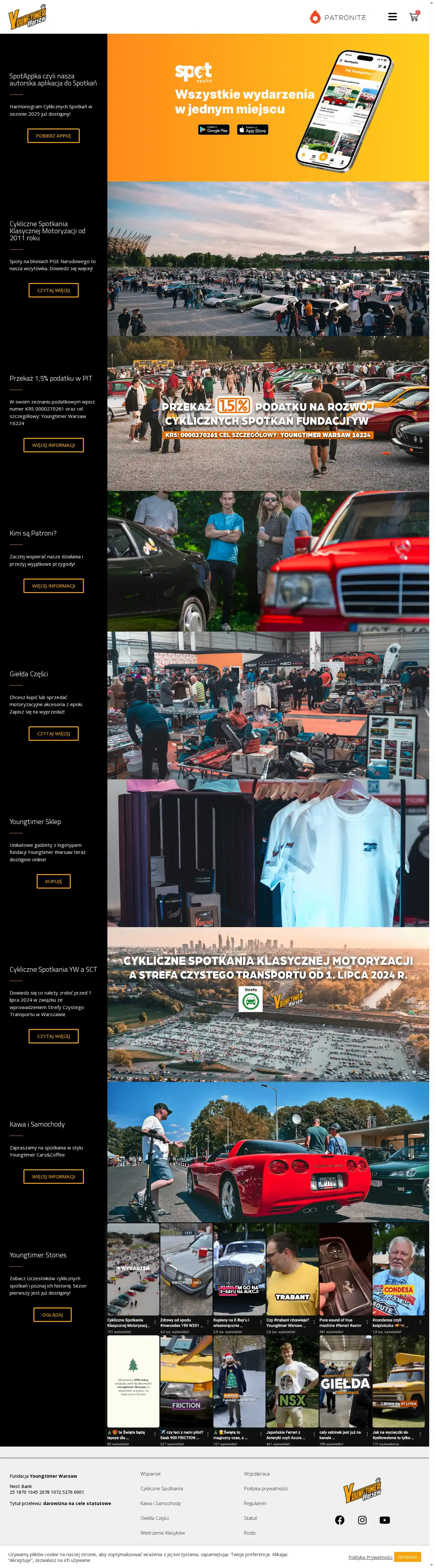Play the NSX video thumbnail
The height and width of the screenshot is (1568, 434).
292,1382
